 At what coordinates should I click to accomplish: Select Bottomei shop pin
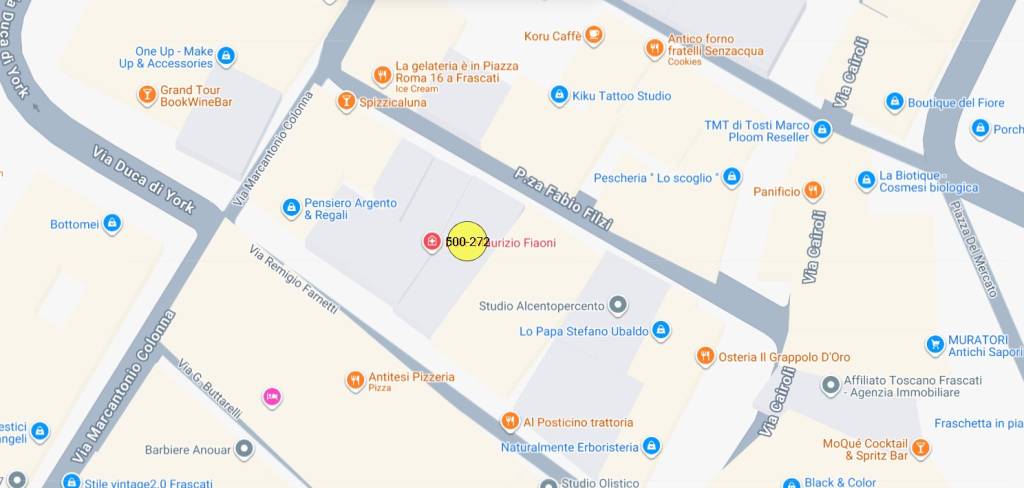point(113,224)
